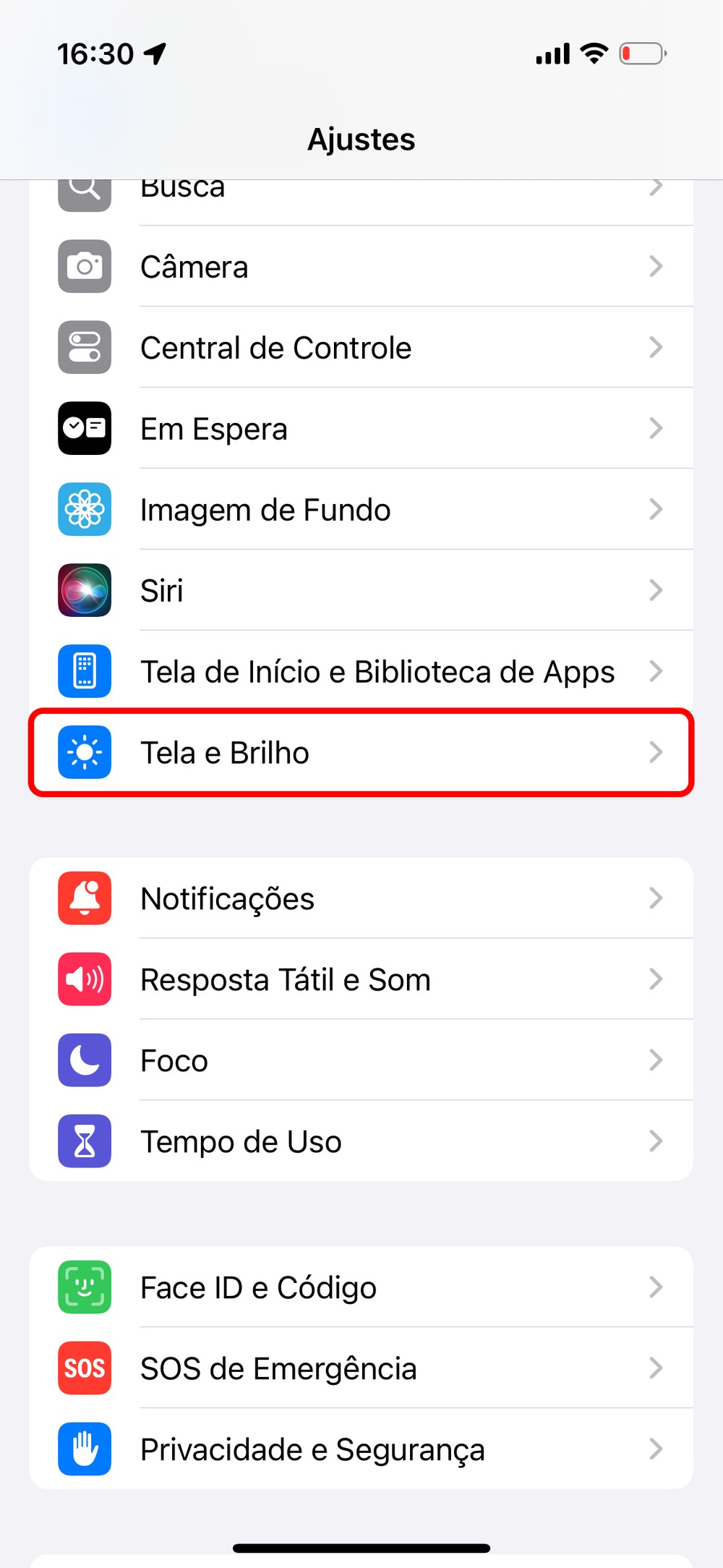This screenshot has width=723, height=1568.
Task: Open Siri settings
Action: pos(361,591)
